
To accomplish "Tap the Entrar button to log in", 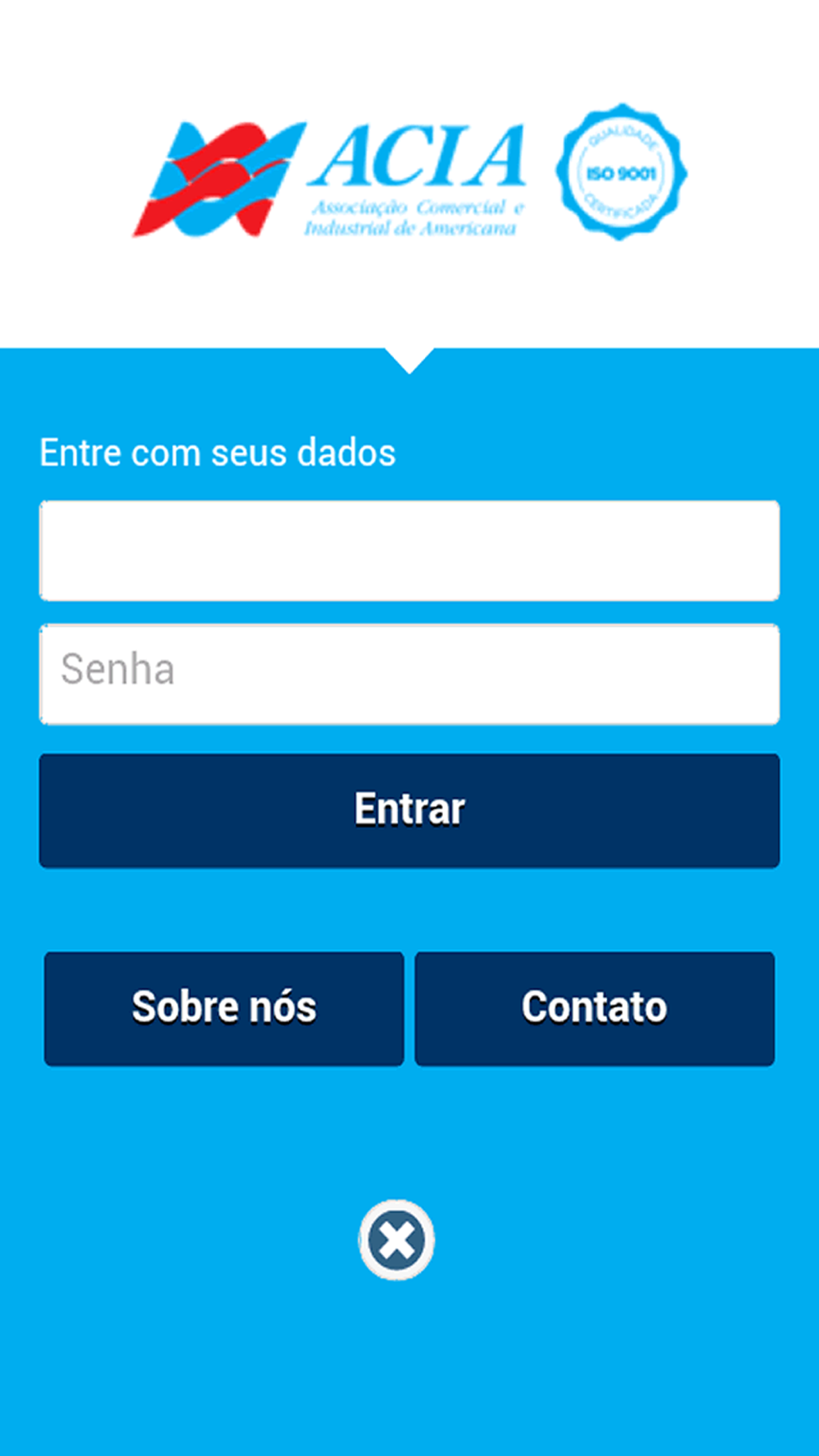I will pyautogui.click(x=409, y=810).
